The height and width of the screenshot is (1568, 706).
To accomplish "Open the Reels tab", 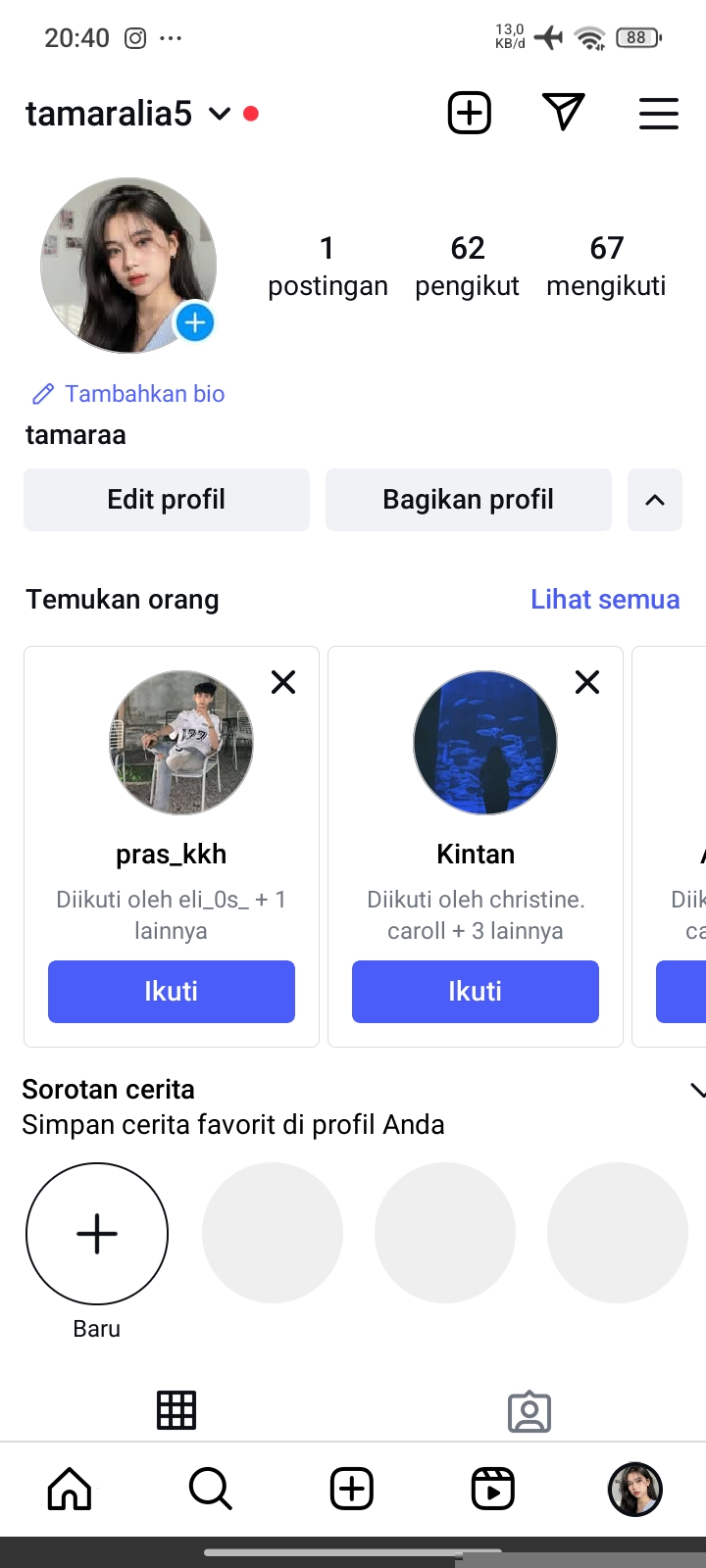I will pyautogui.click(x=493, y=1489).
